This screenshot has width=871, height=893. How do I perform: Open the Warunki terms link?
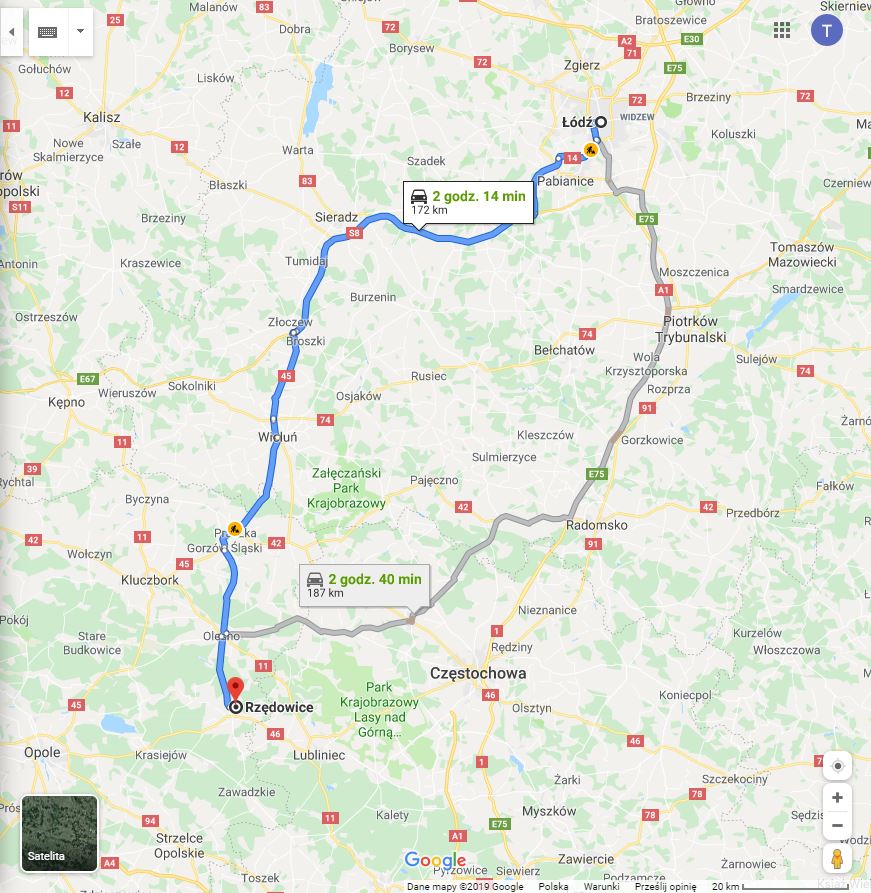602,887
